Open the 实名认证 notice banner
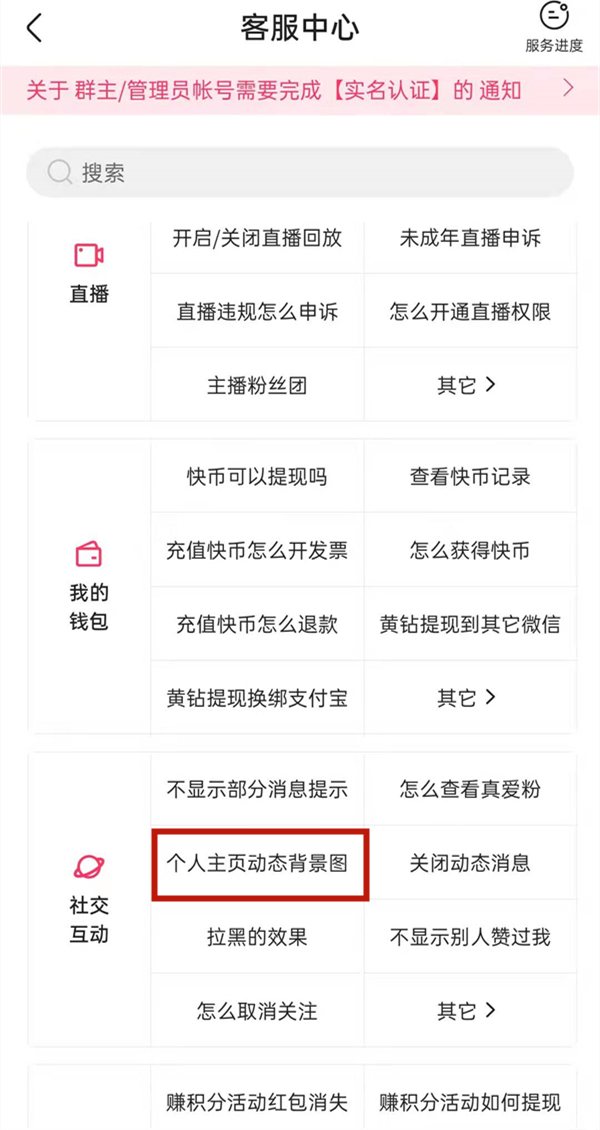 (300, 90)
